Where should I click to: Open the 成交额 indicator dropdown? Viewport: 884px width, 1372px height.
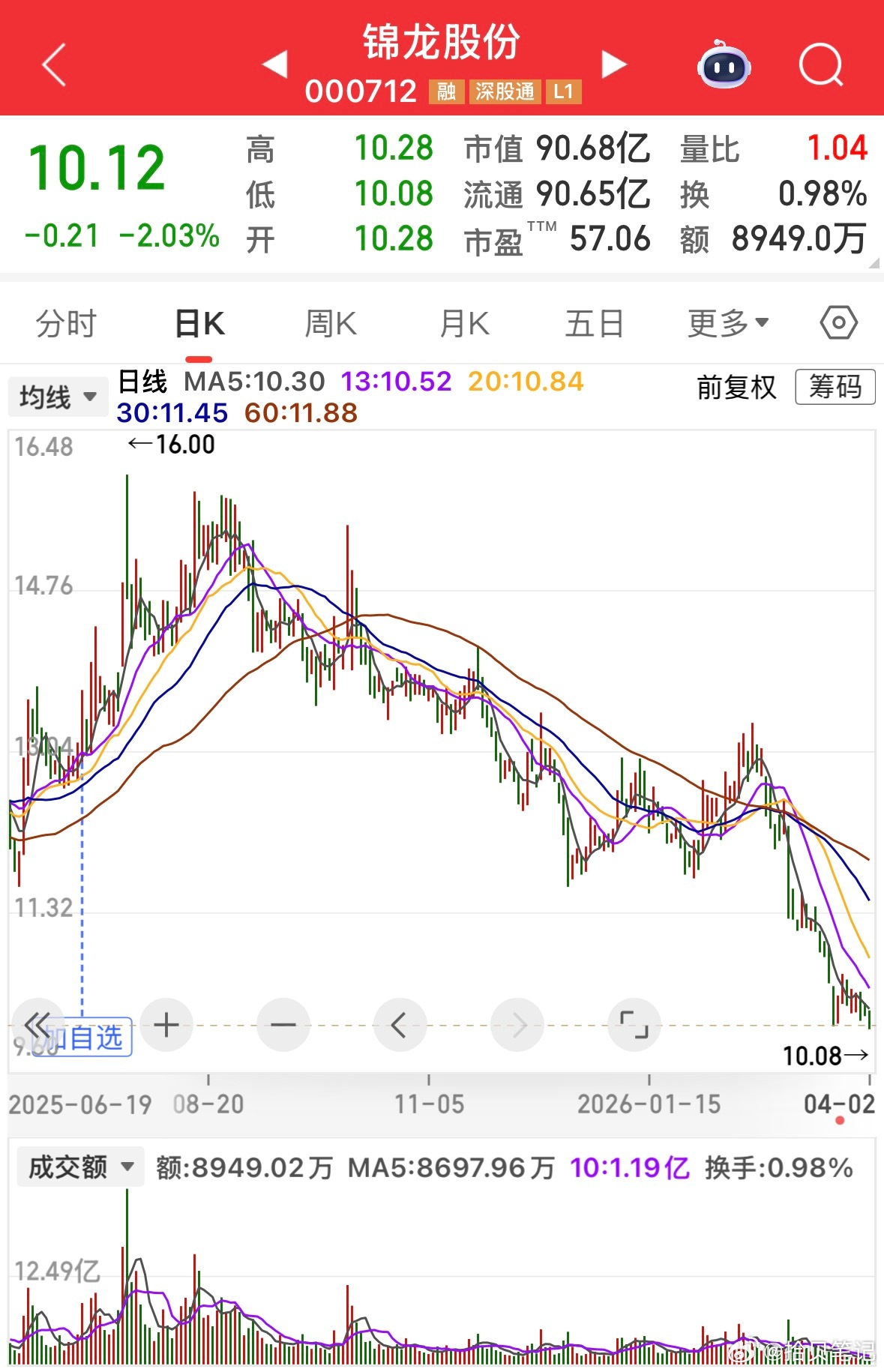[79, 1166]
